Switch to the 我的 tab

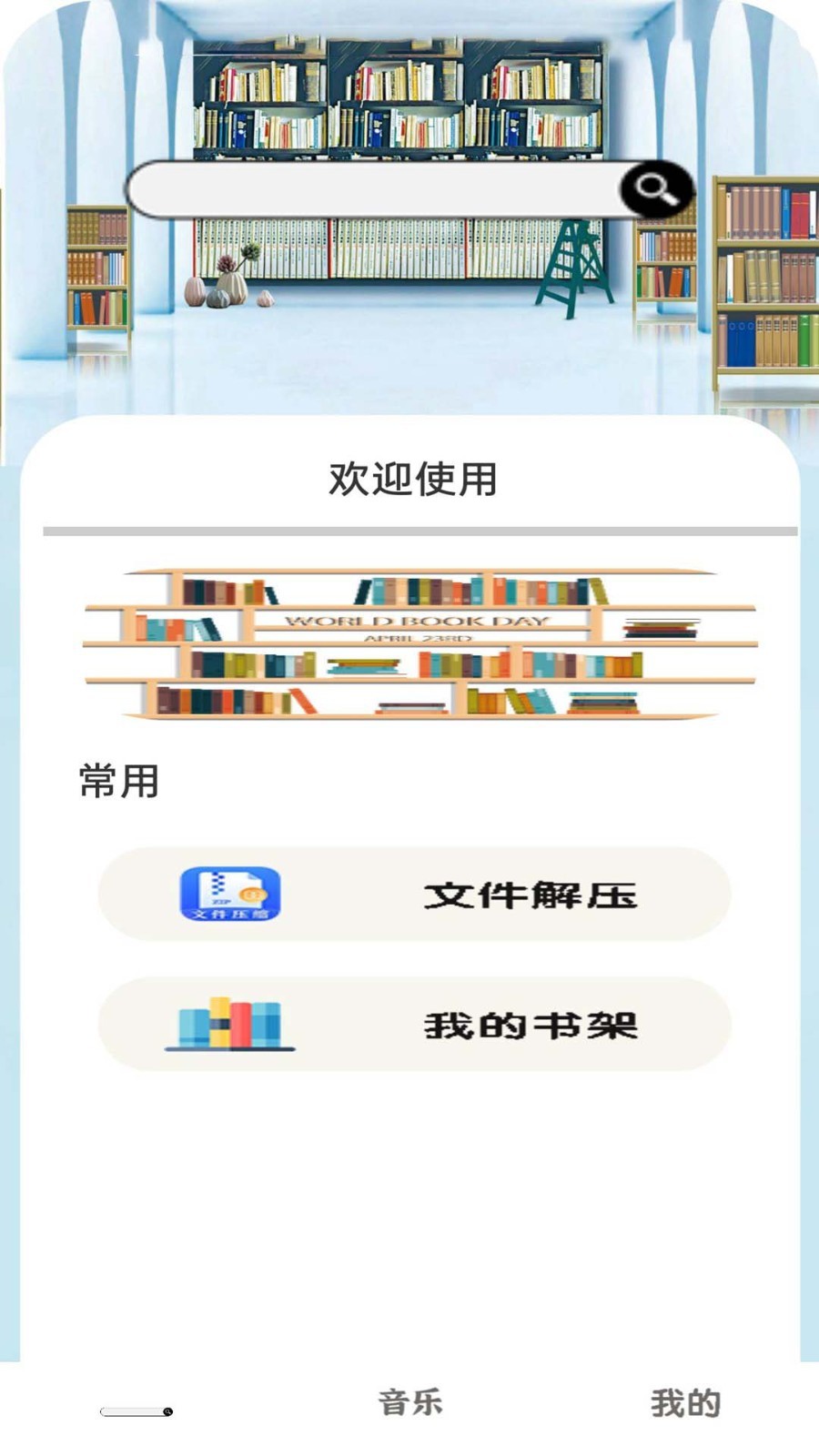click(x=685, y=1403)
